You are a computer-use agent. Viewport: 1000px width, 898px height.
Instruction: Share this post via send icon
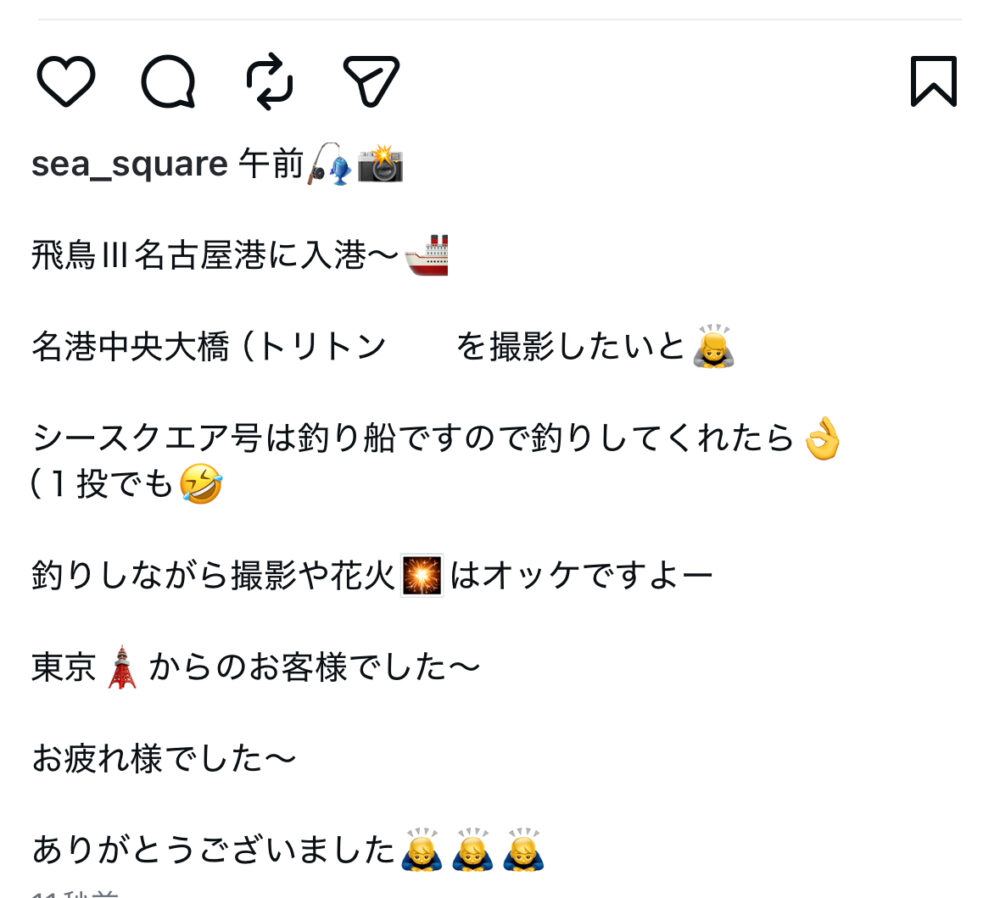pos(371,82)
